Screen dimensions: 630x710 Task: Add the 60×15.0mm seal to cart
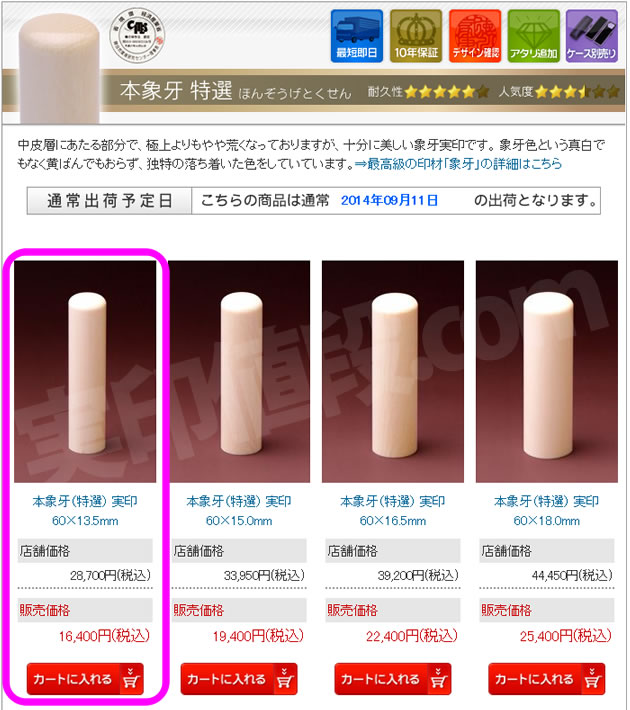click(239, 679)
